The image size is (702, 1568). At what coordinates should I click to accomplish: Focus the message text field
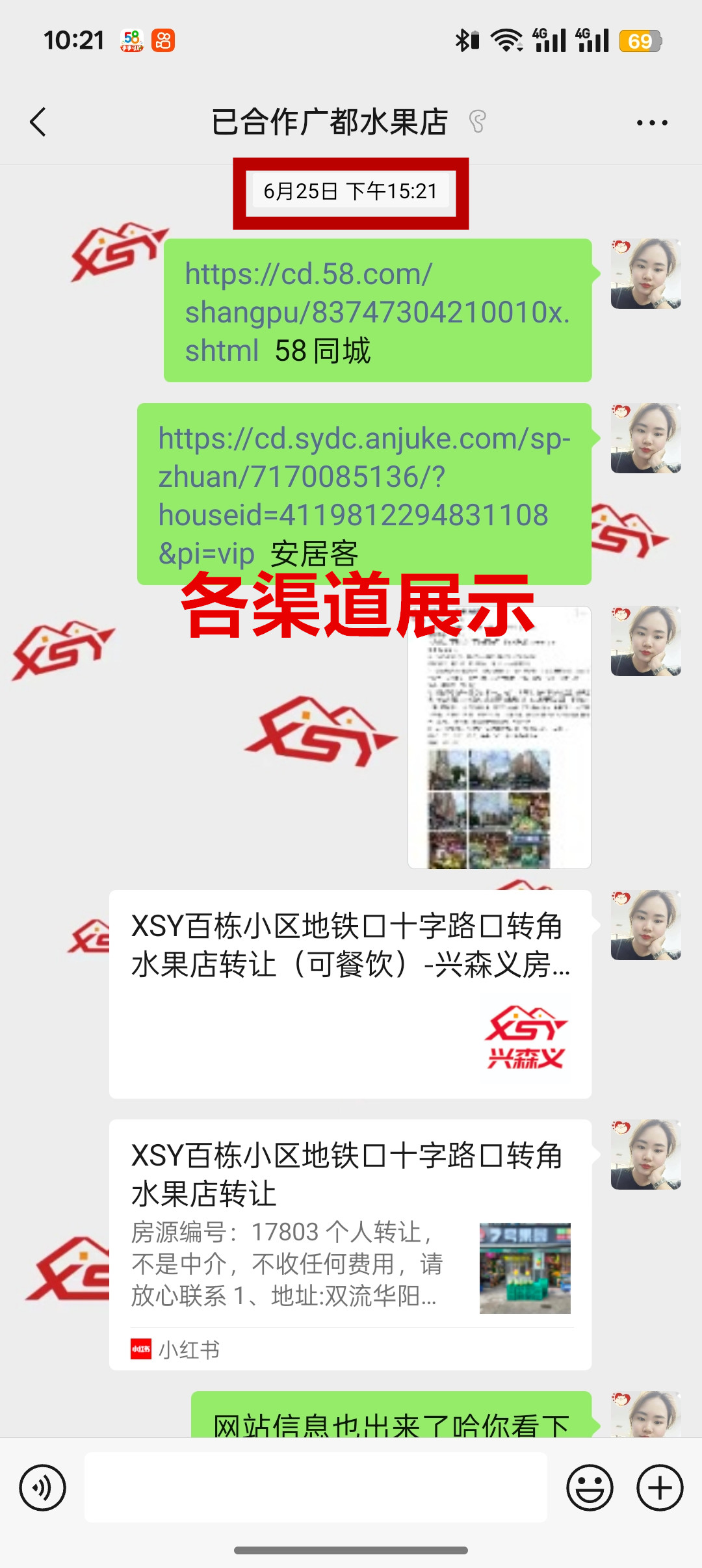[316, 1487]
